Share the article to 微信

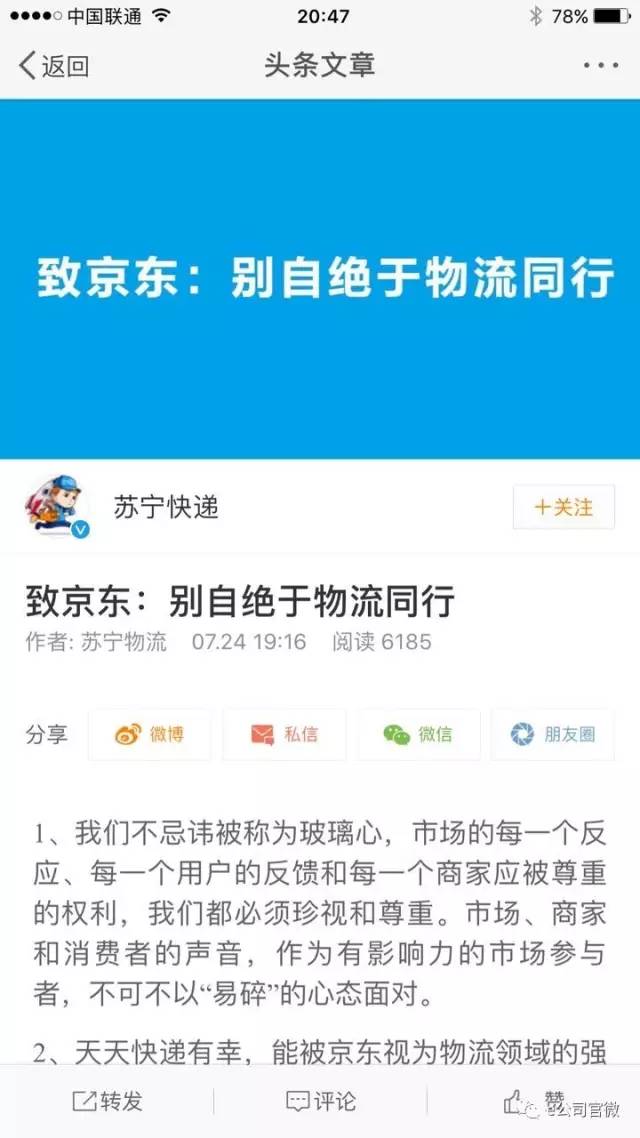[x=418, y=735]
